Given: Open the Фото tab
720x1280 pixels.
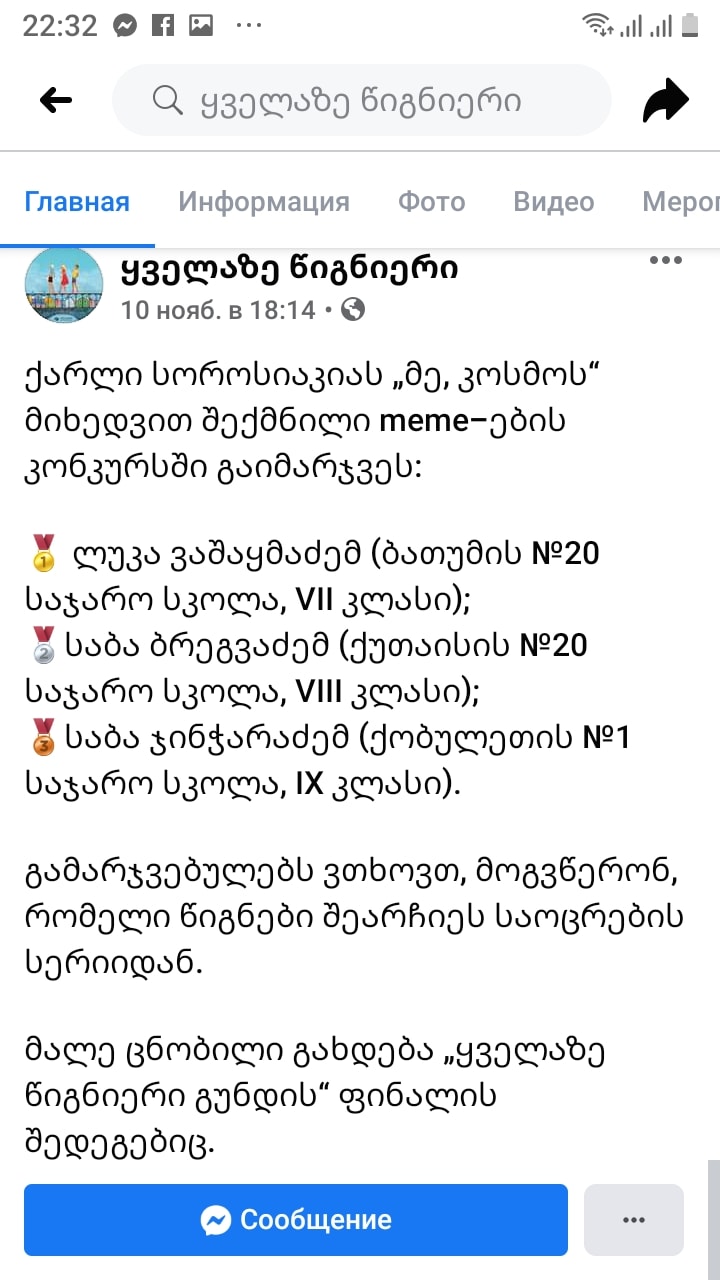Looking at the screenshot, I should click(432, 202).
